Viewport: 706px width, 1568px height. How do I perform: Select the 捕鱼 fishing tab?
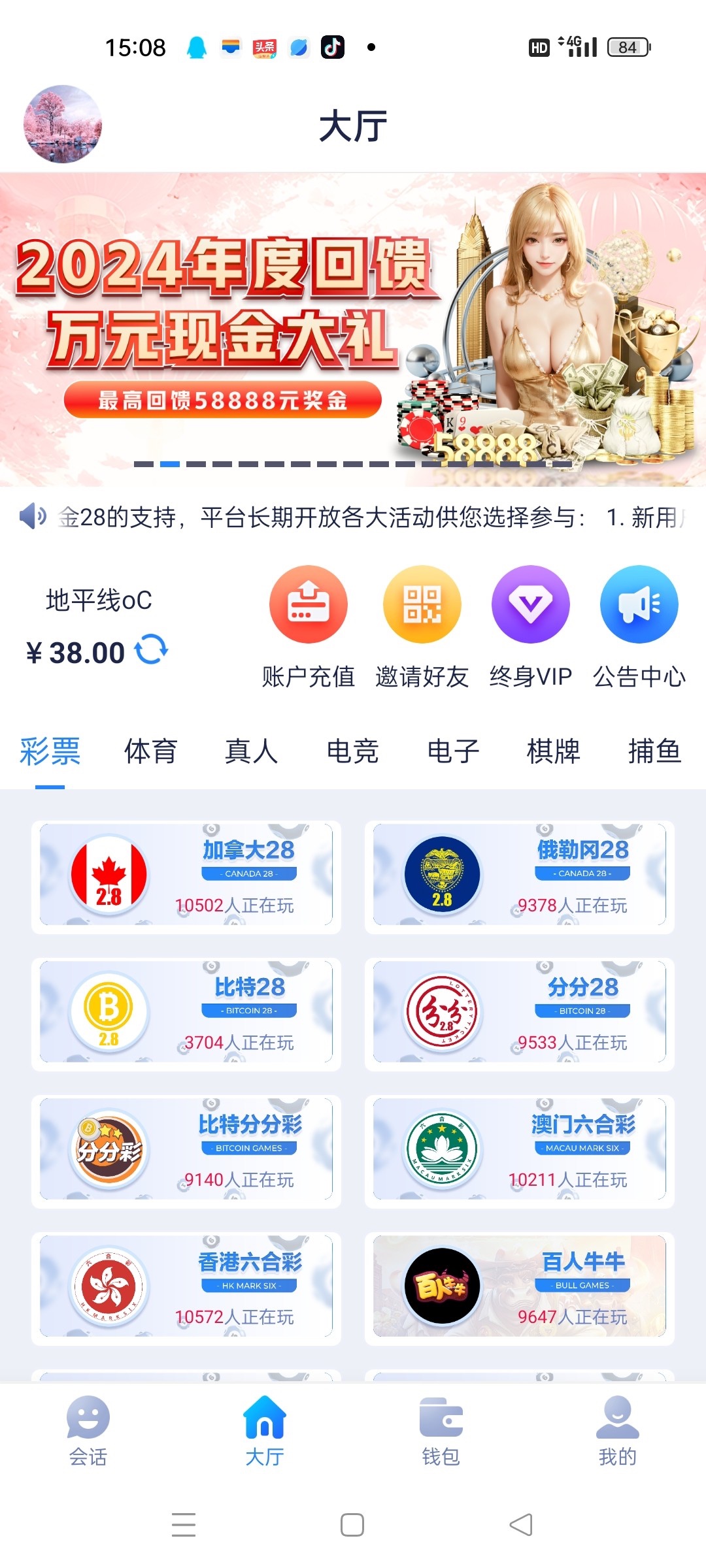tap(654, 751)
